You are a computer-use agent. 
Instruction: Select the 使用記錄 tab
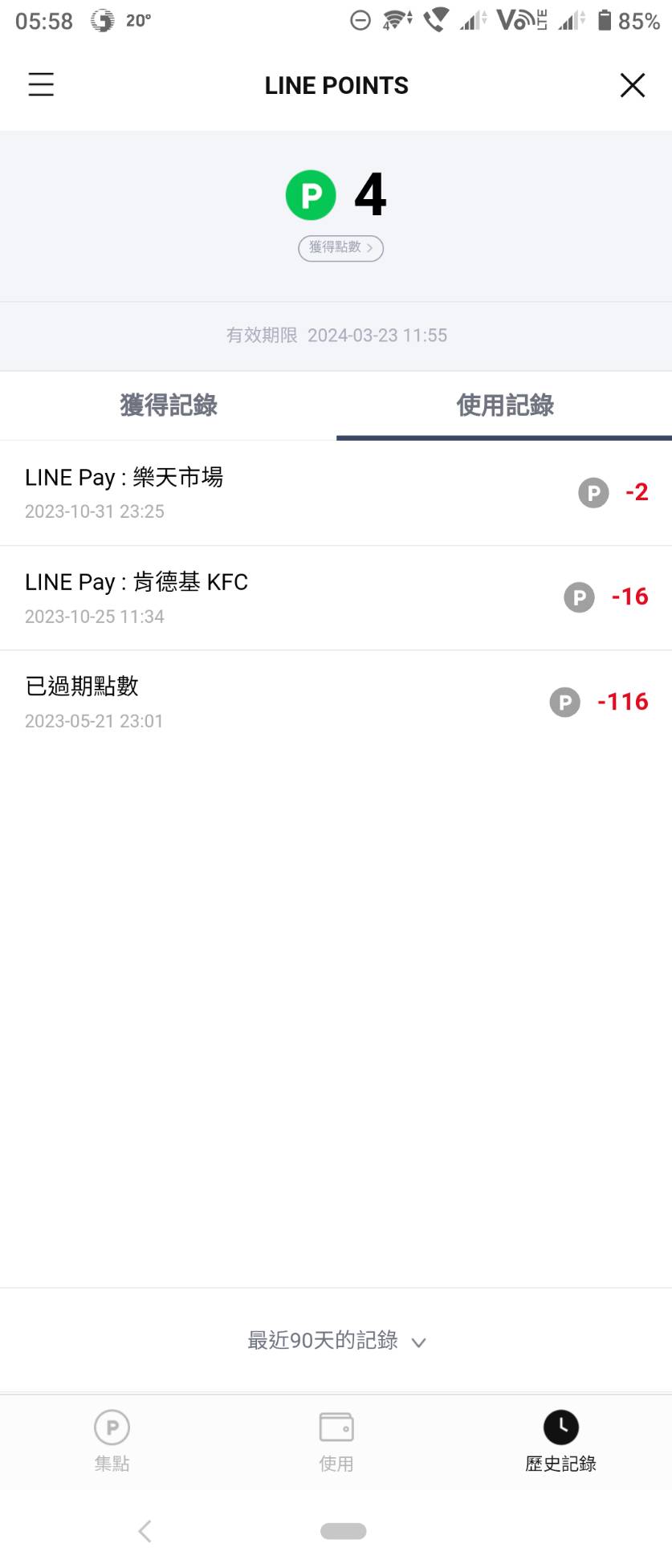(504, 405)
